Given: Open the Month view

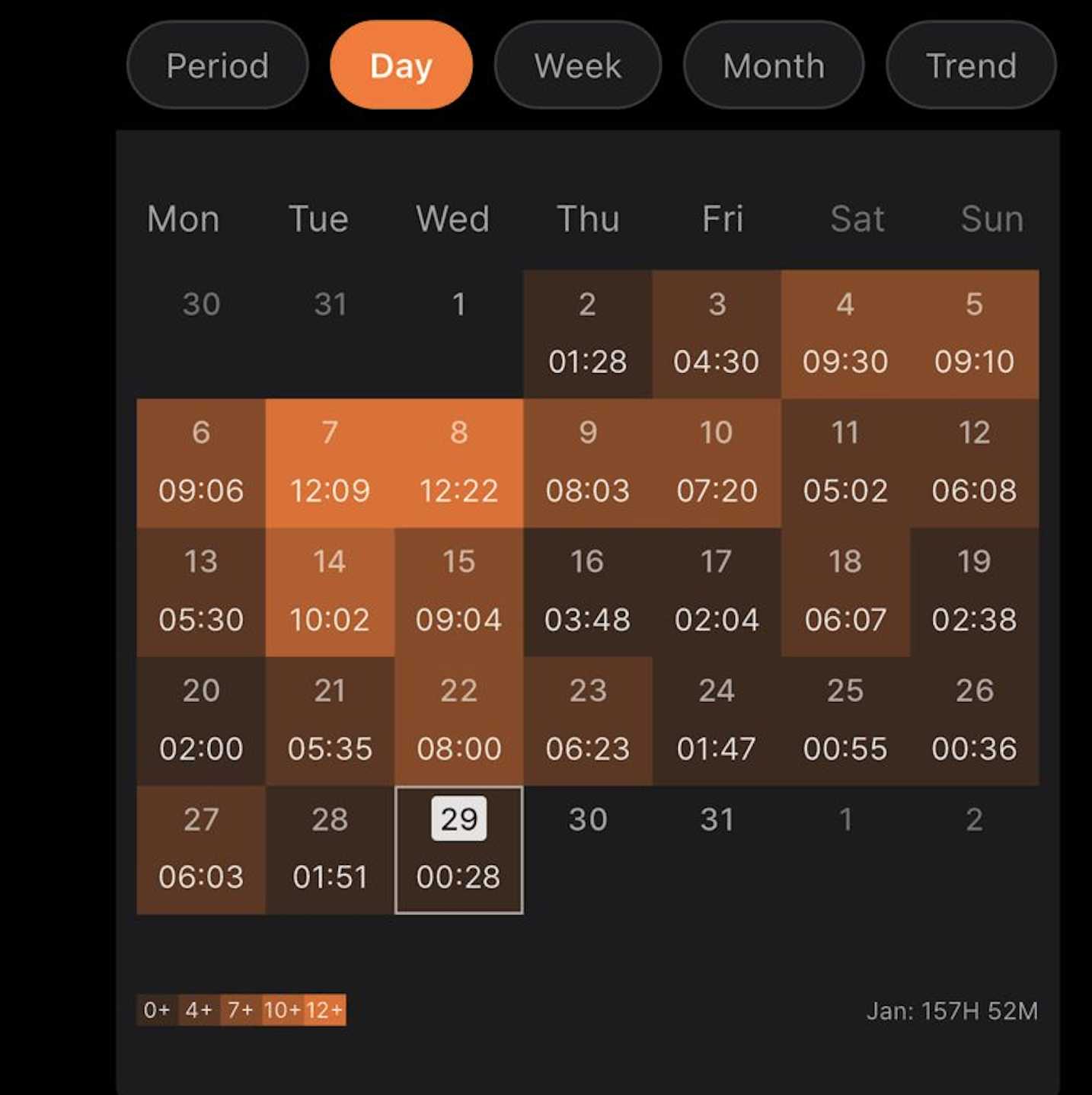Looking at the screenshot, I should 773,65.
